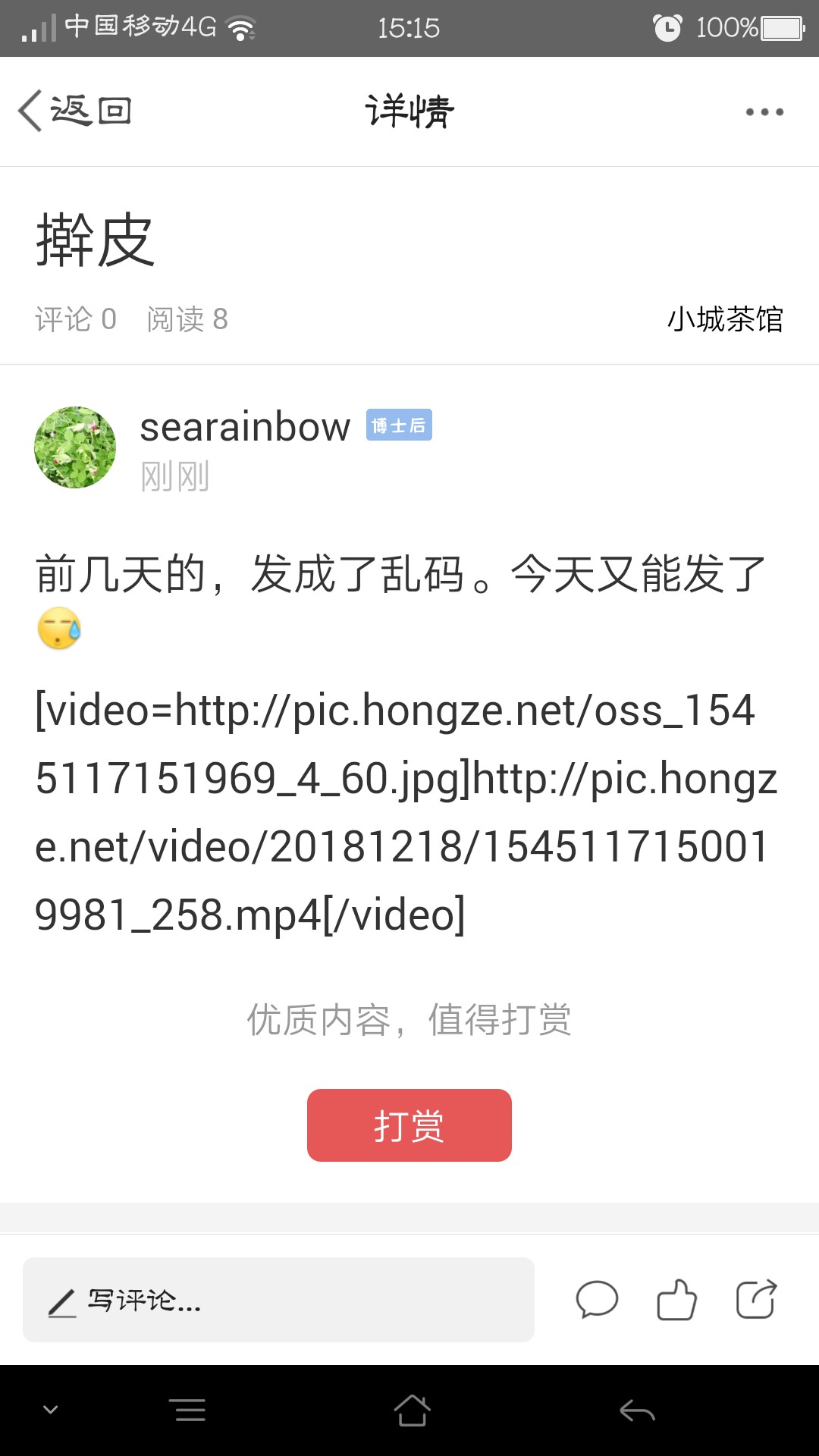Share this post
The image size is (819, 1456).
757,1299
